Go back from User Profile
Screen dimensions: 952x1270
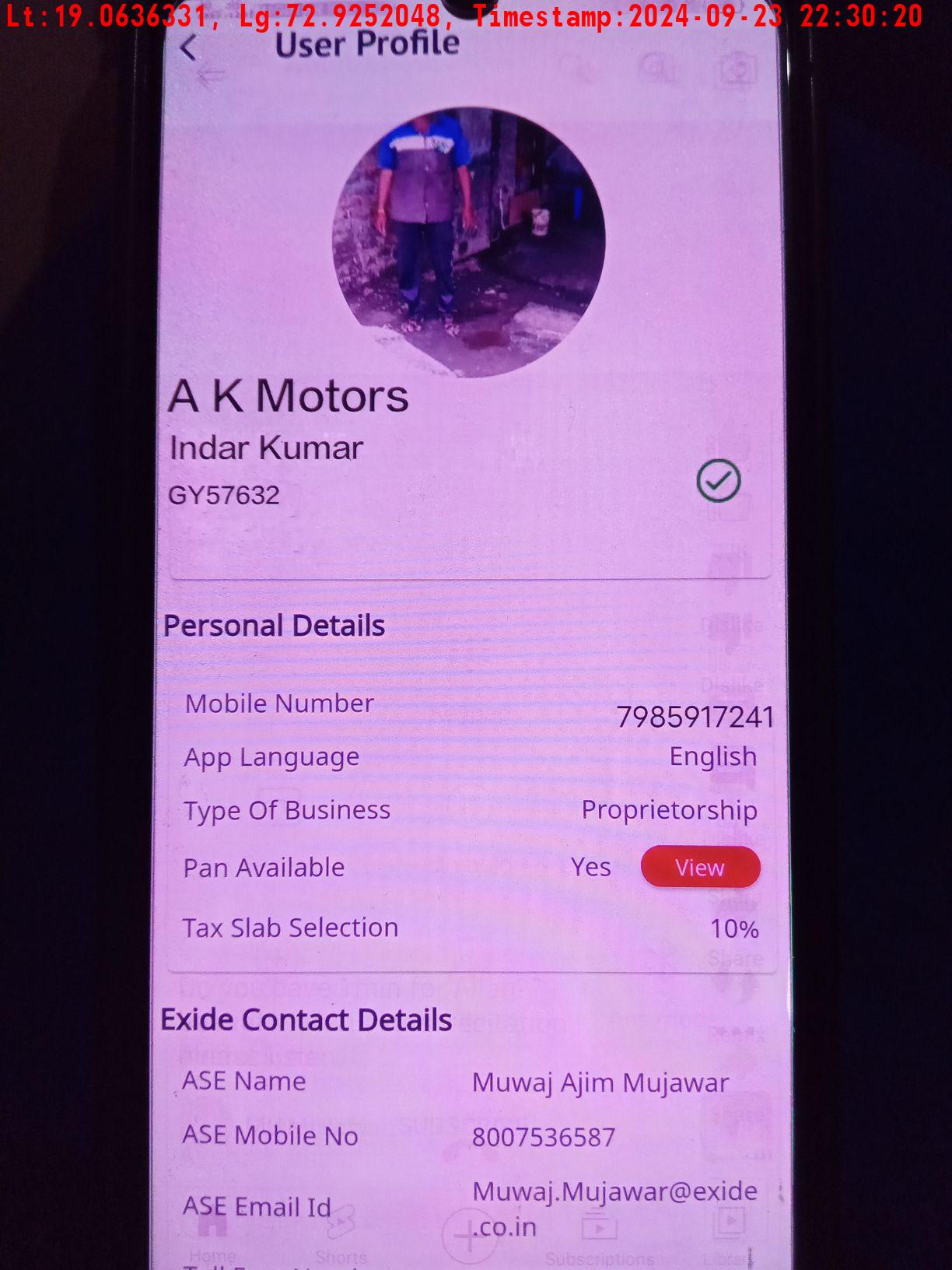(x=189, y=48)
